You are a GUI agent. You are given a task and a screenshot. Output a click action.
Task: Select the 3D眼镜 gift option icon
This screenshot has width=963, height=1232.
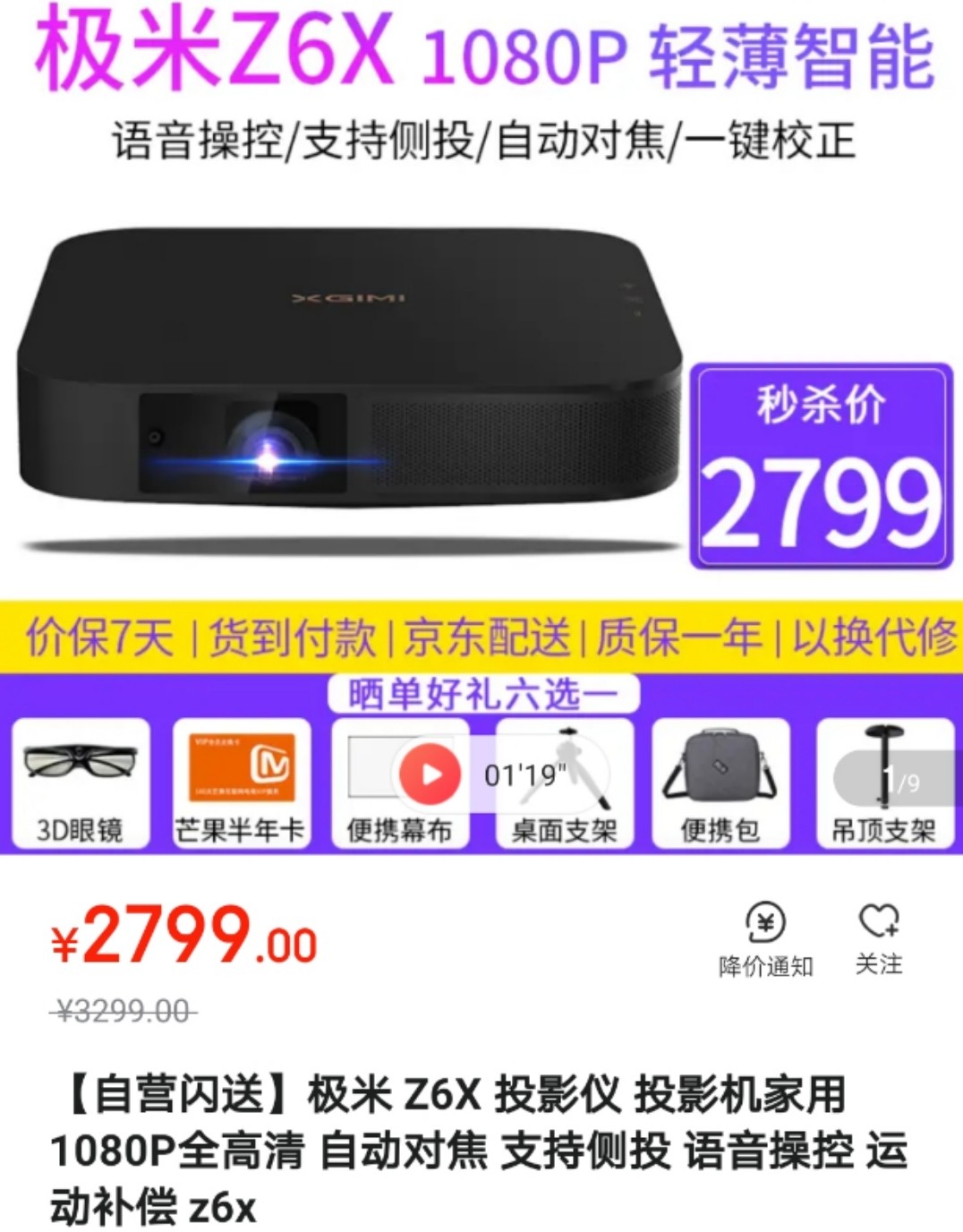tap(81, 779)
